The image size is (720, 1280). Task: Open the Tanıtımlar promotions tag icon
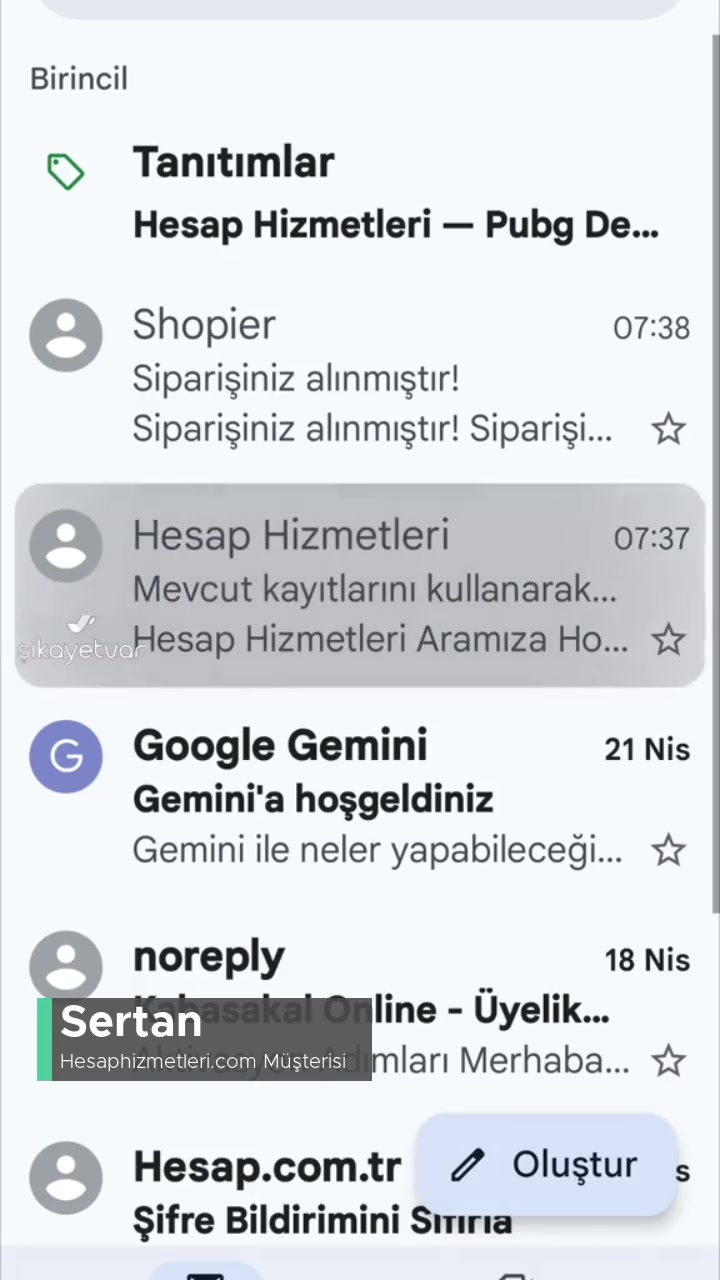coord(66,171)
